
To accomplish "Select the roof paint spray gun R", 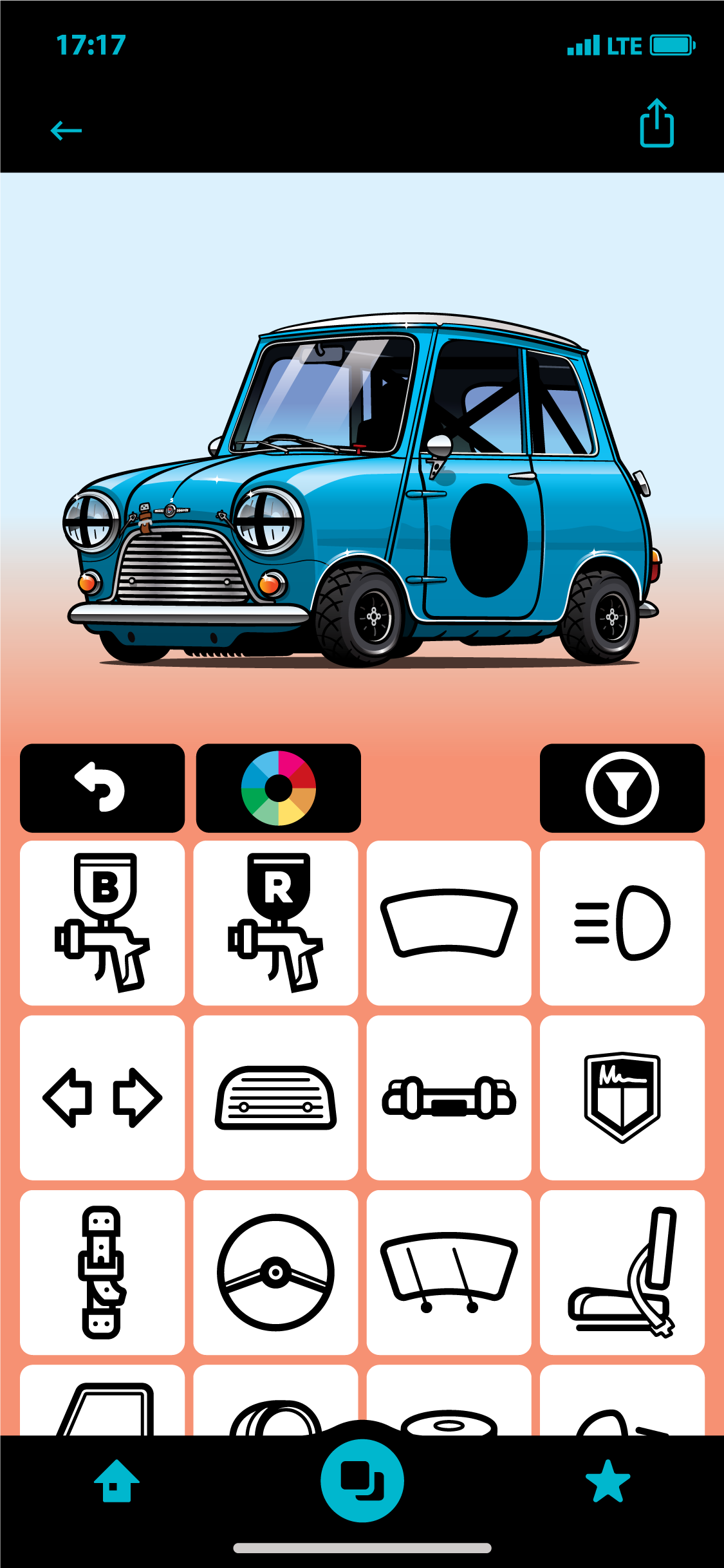I will (275, 923).
